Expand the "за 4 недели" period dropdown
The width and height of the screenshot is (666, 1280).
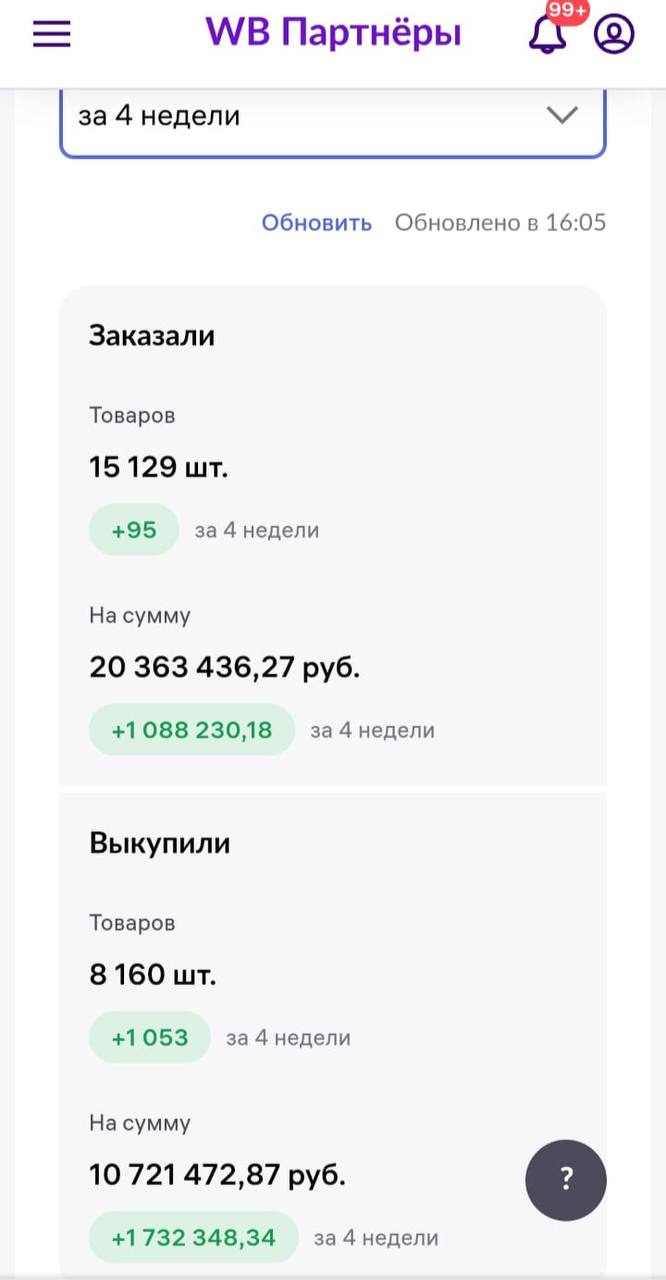pyautogui.click(x=332, y=116)
